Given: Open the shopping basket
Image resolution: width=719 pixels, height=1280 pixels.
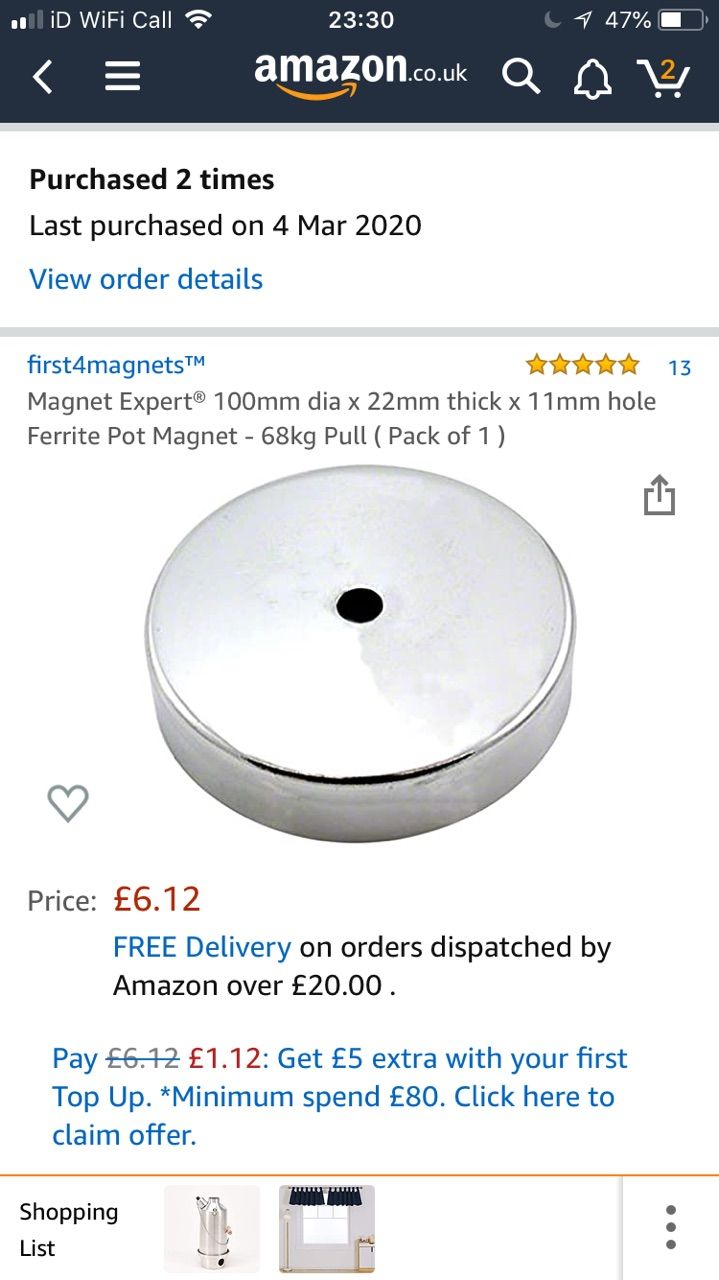Looking at the screenshot, I should [664, 76].
